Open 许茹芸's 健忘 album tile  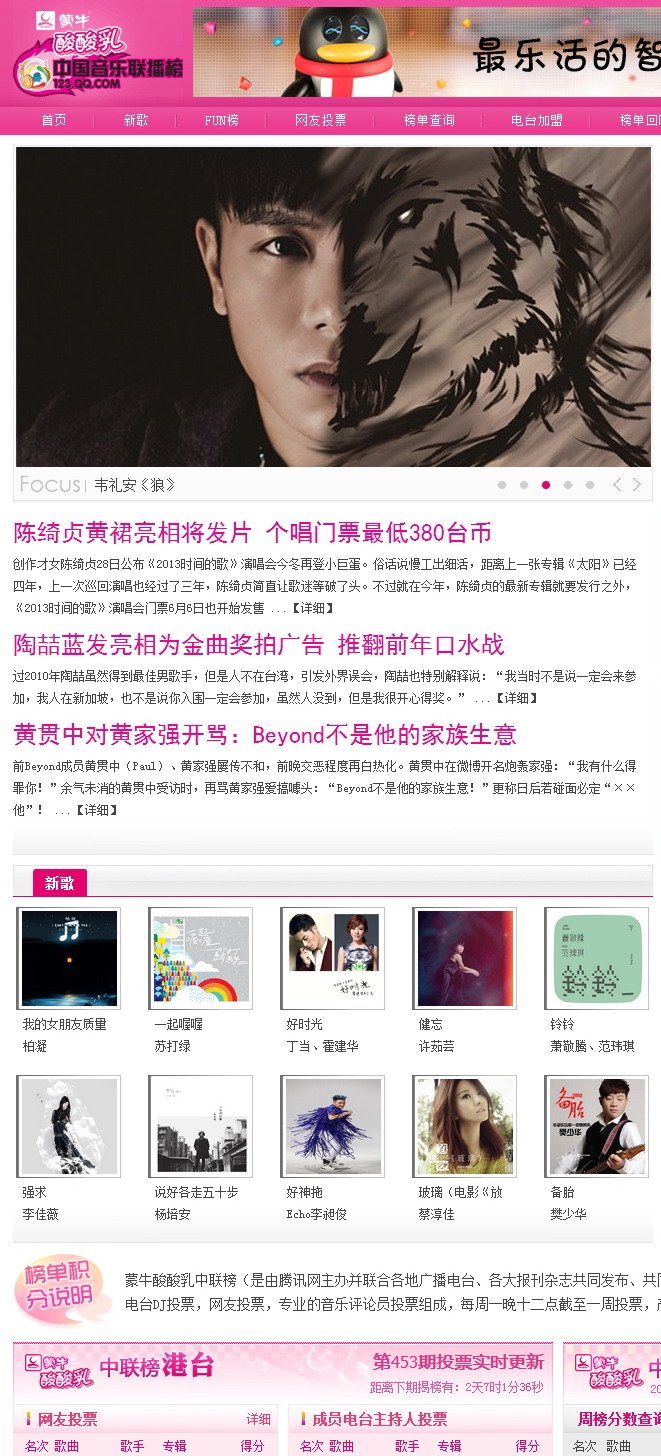[x=464, y=958]
